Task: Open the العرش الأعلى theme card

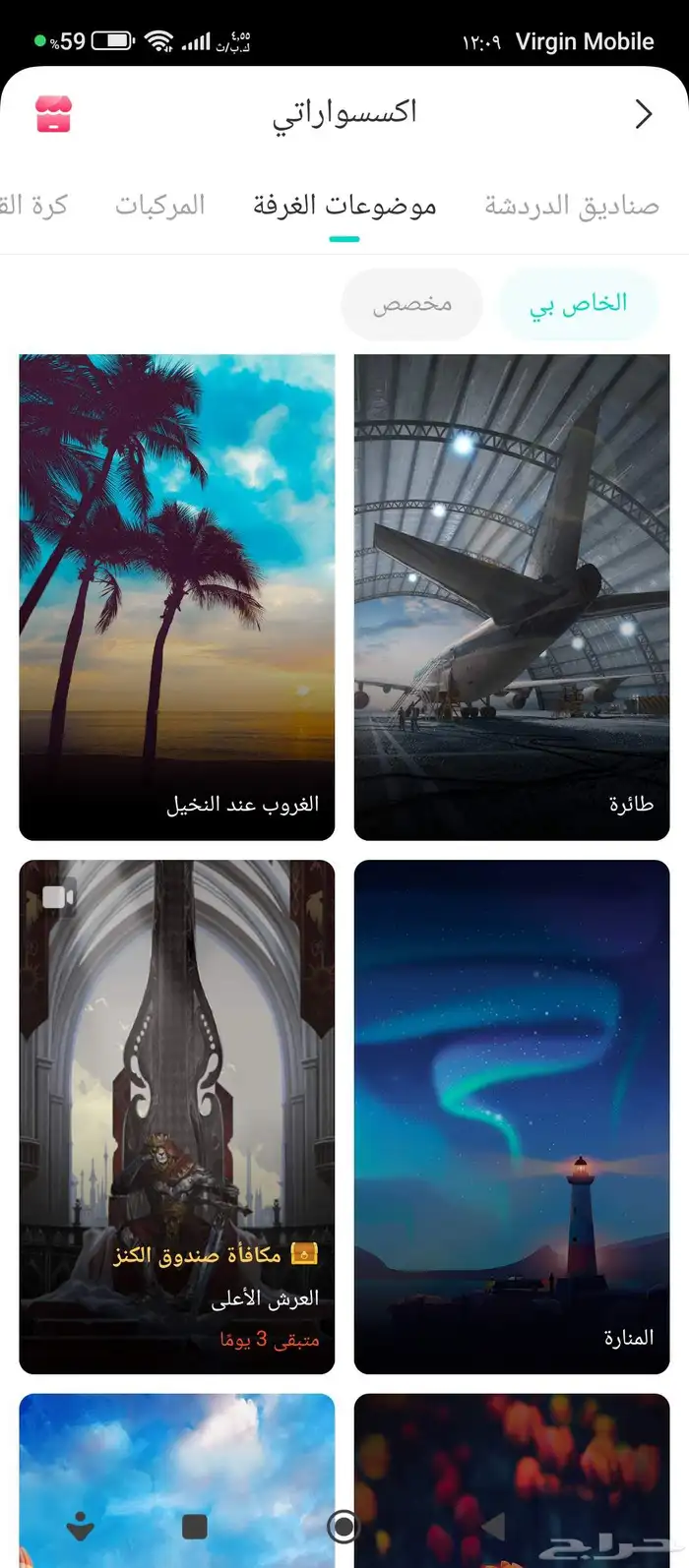Action: coord(177,1116)
